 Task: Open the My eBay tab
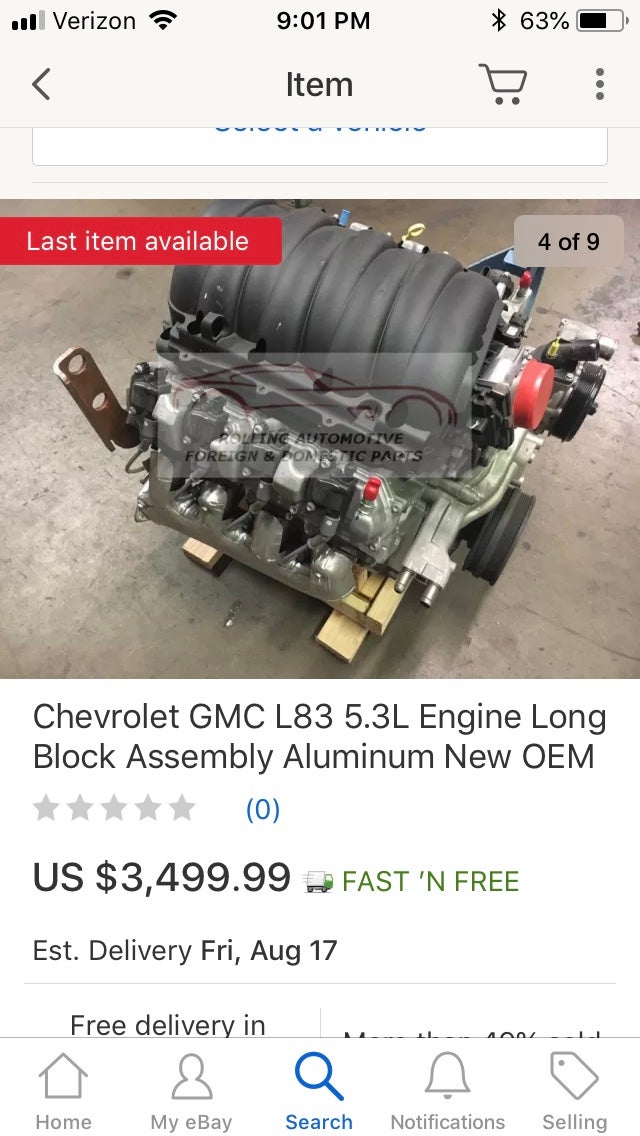point(191,1091)
